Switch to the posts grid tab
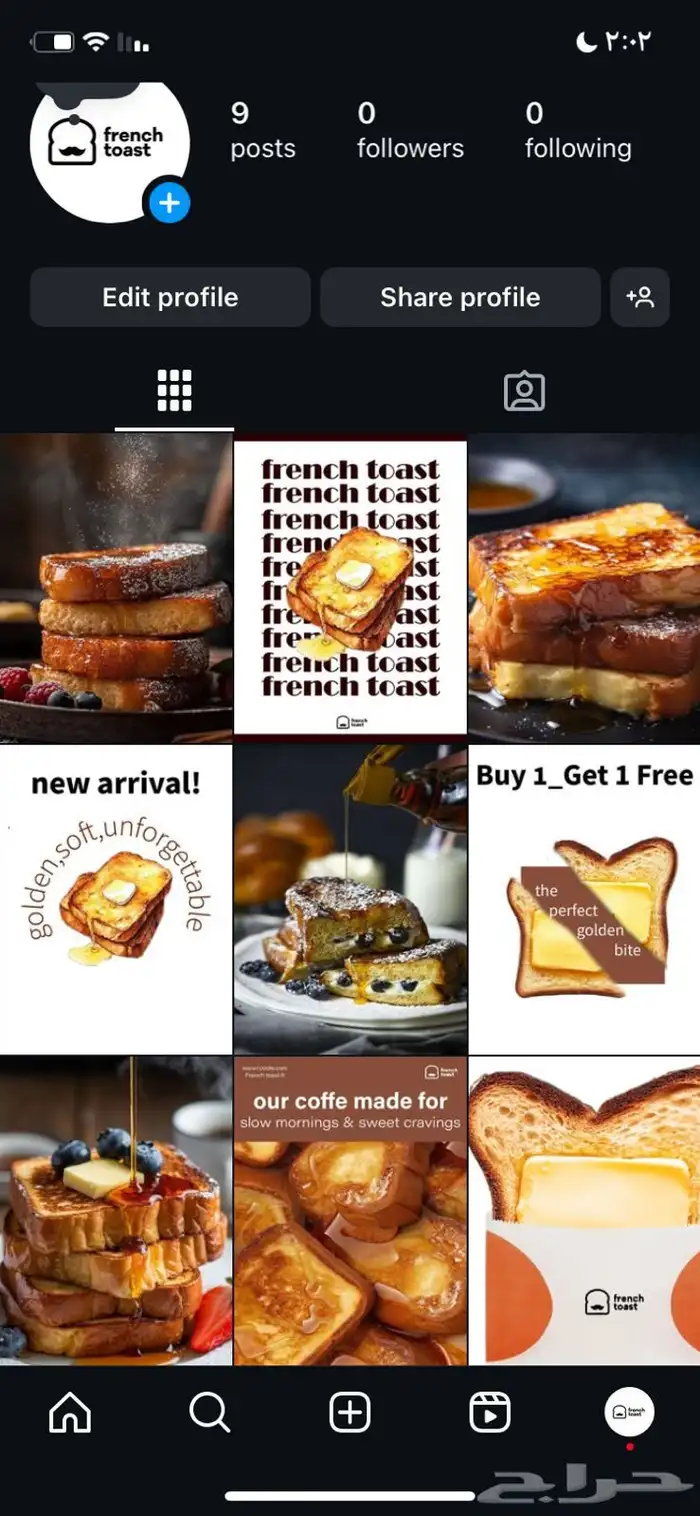This screenshot has height=1516, width=700. click(x=174, y=391)
